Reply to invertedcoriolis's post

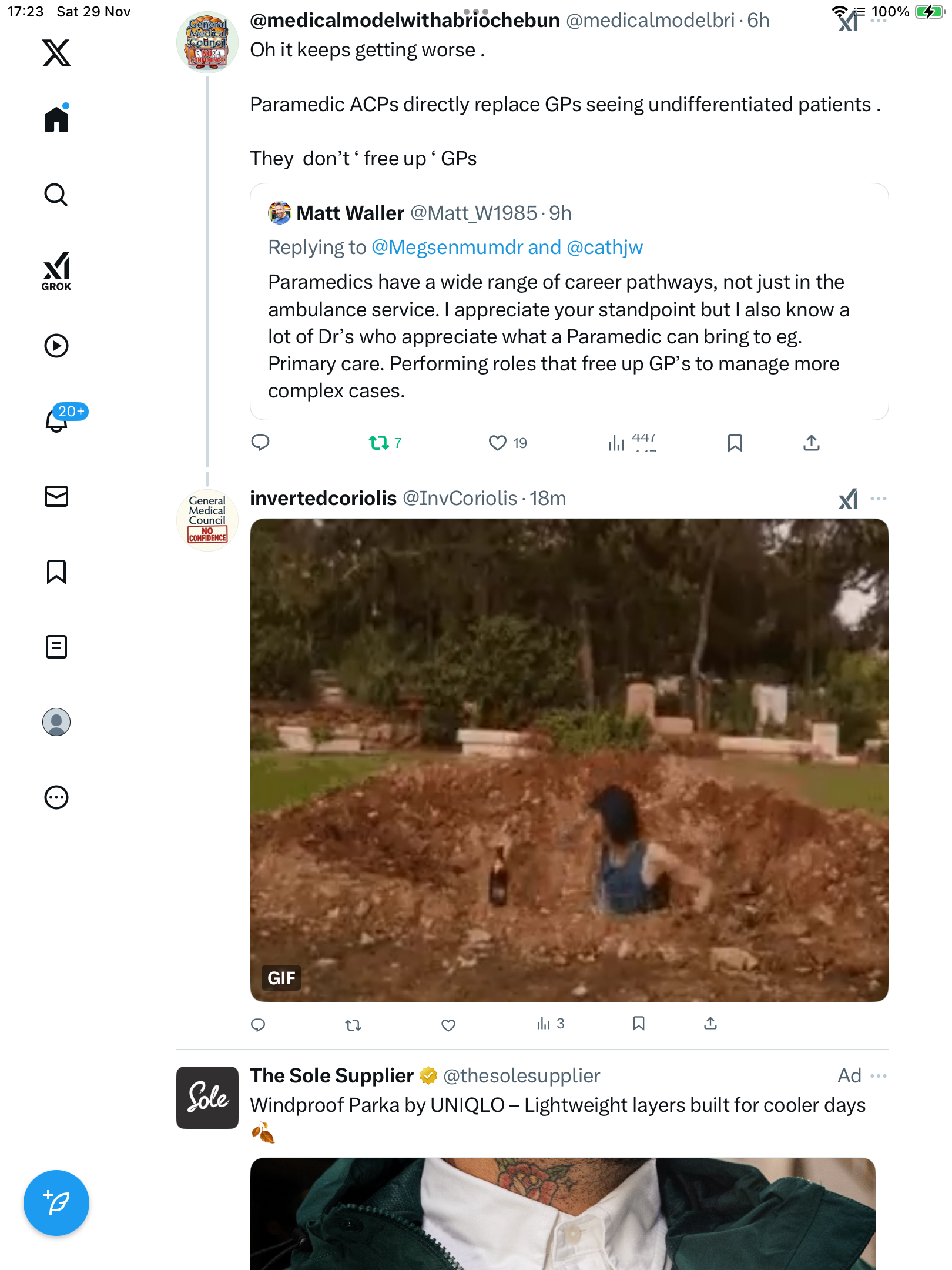(258, 1025)
